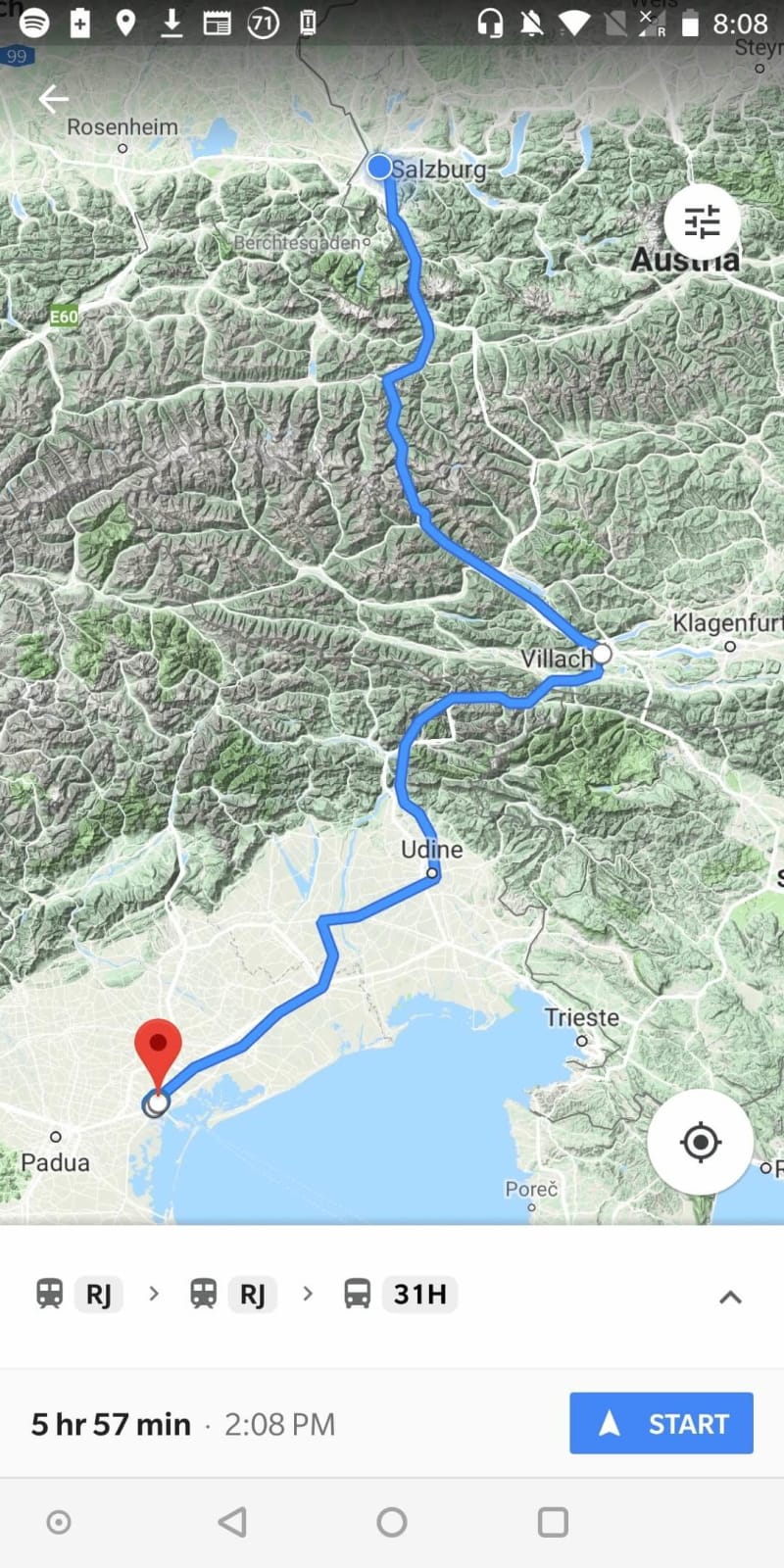Start navigation with START button

point(661,1423)
